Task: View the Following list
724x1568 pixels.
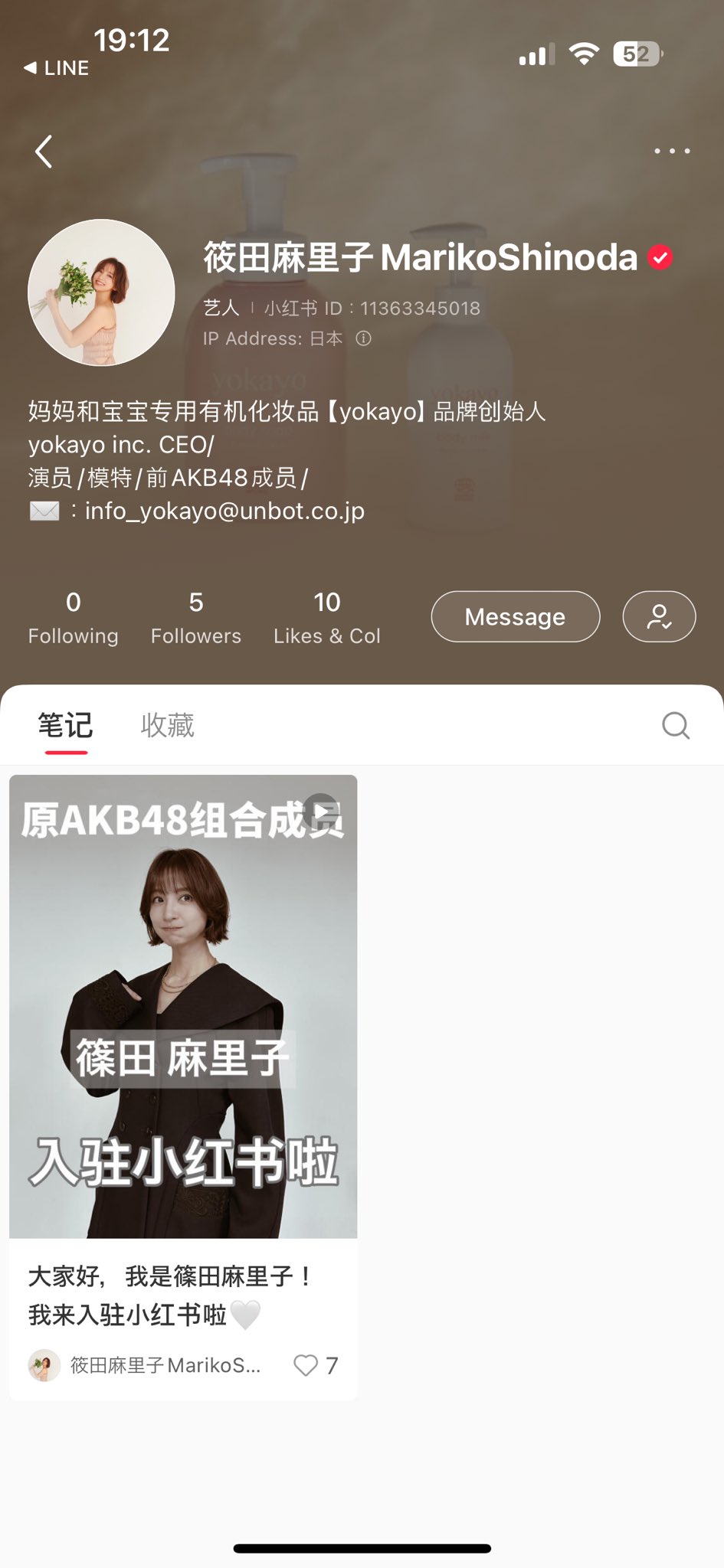Action: pos(73,618)
